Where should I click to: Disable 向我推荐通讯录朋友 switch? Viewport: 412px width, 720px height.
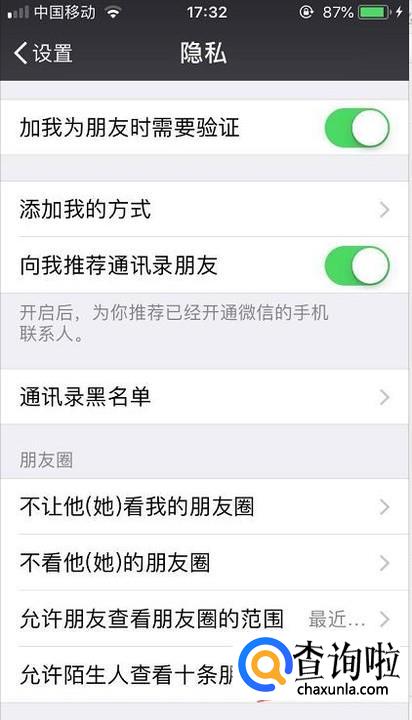(x=357, y=265)
